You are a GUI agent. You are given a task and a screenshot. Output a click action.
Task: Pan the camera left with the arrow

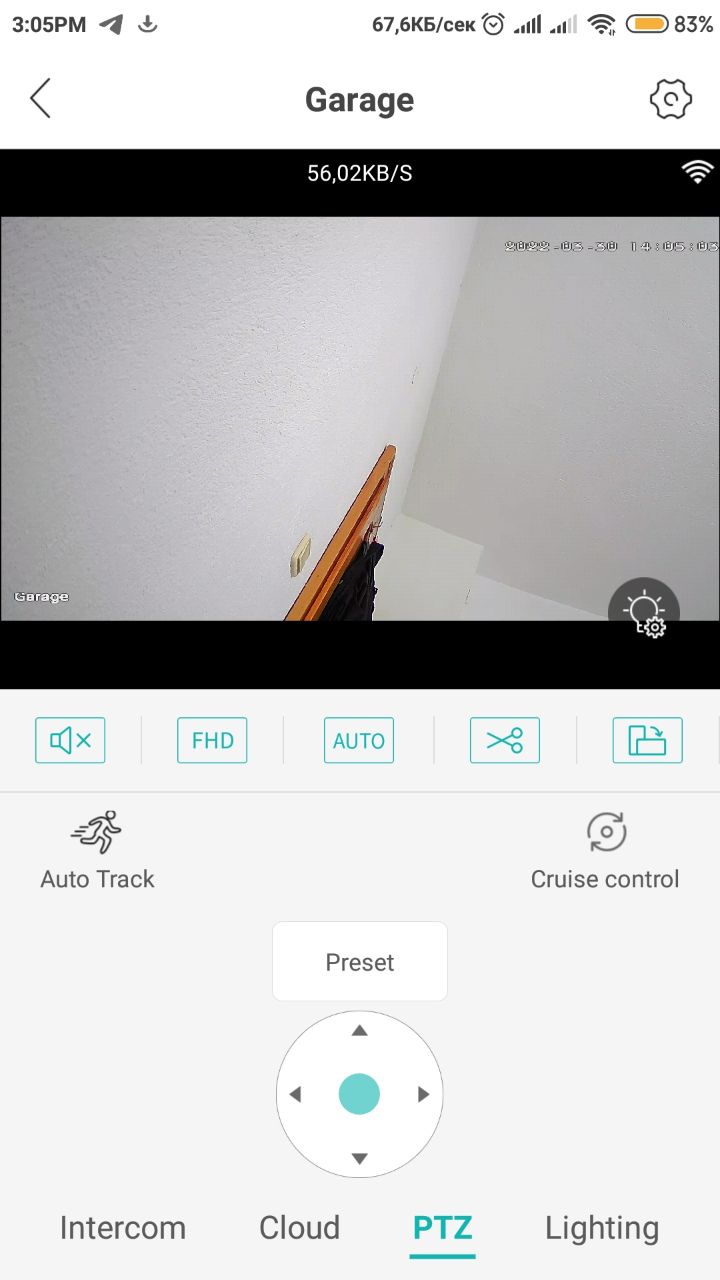click(295, 1095)
